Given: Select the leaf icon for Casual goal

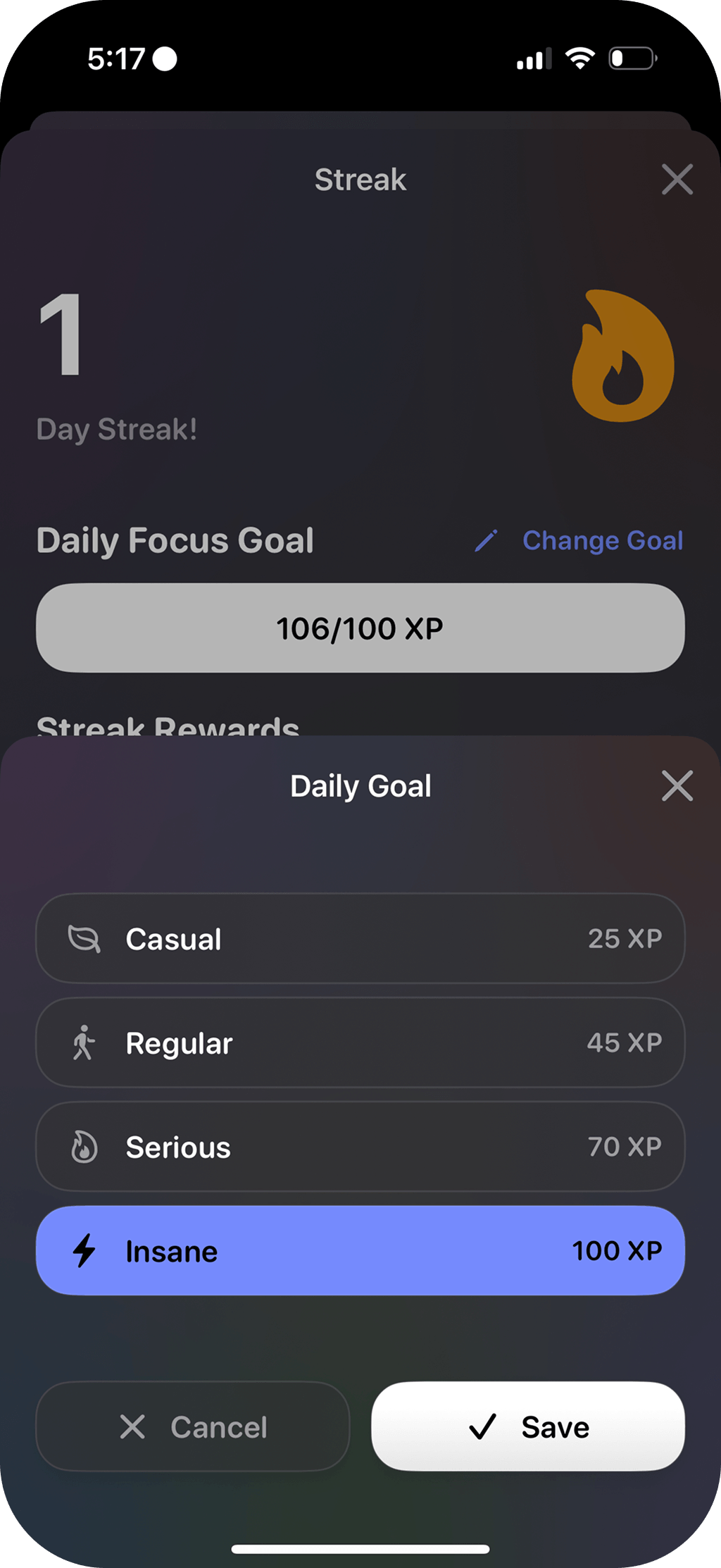Looking at the screenshot, I should (84, 938).
